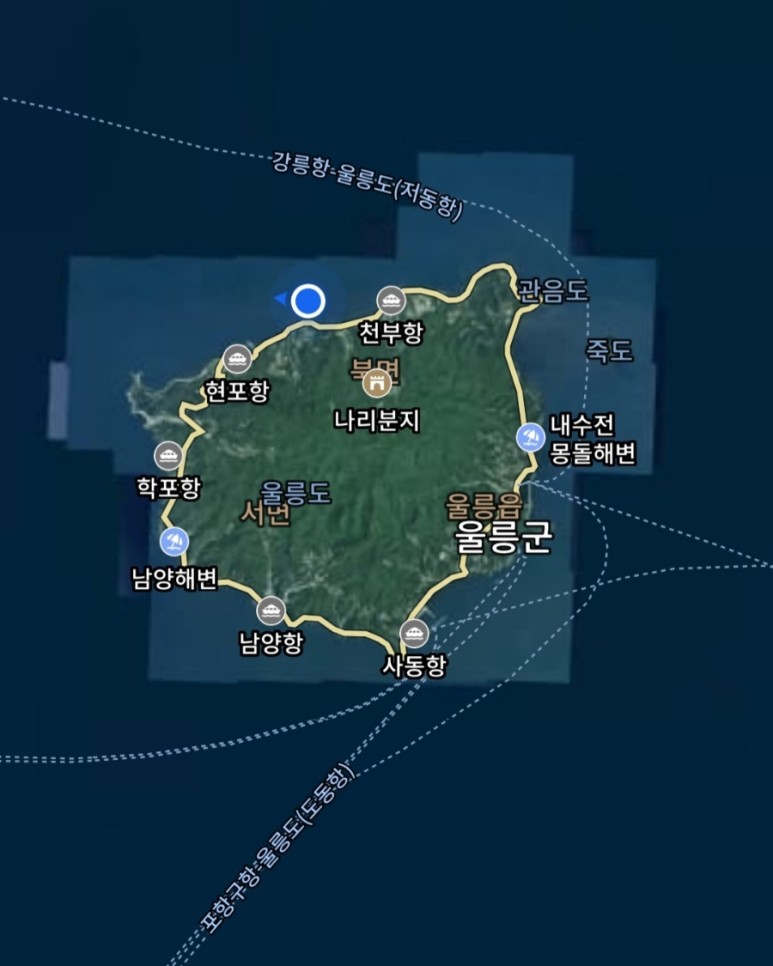Tap the 천부항 ferry port marker
The width and height of the screenshot is (773, 966).
pos(391,300)
